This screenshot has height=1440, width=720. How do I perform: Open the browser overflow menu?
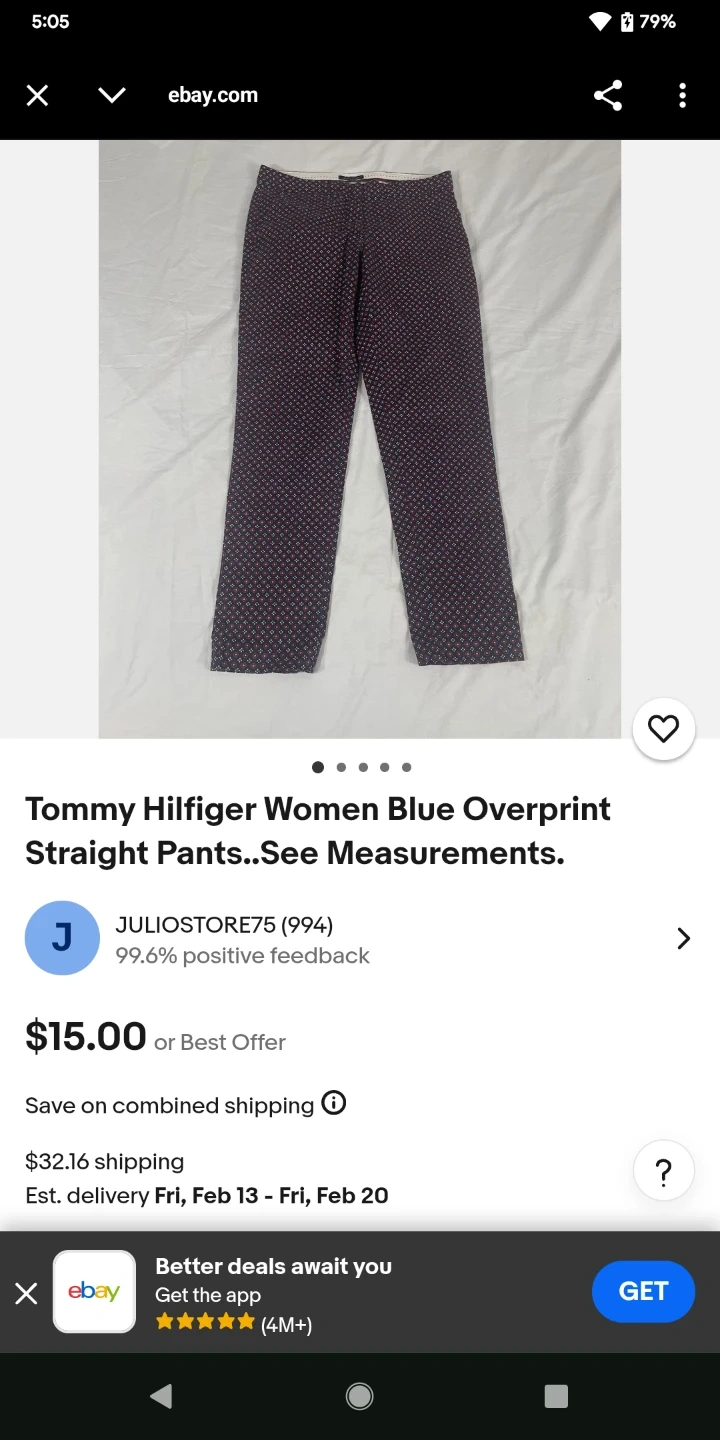click(x=682, y=96)
